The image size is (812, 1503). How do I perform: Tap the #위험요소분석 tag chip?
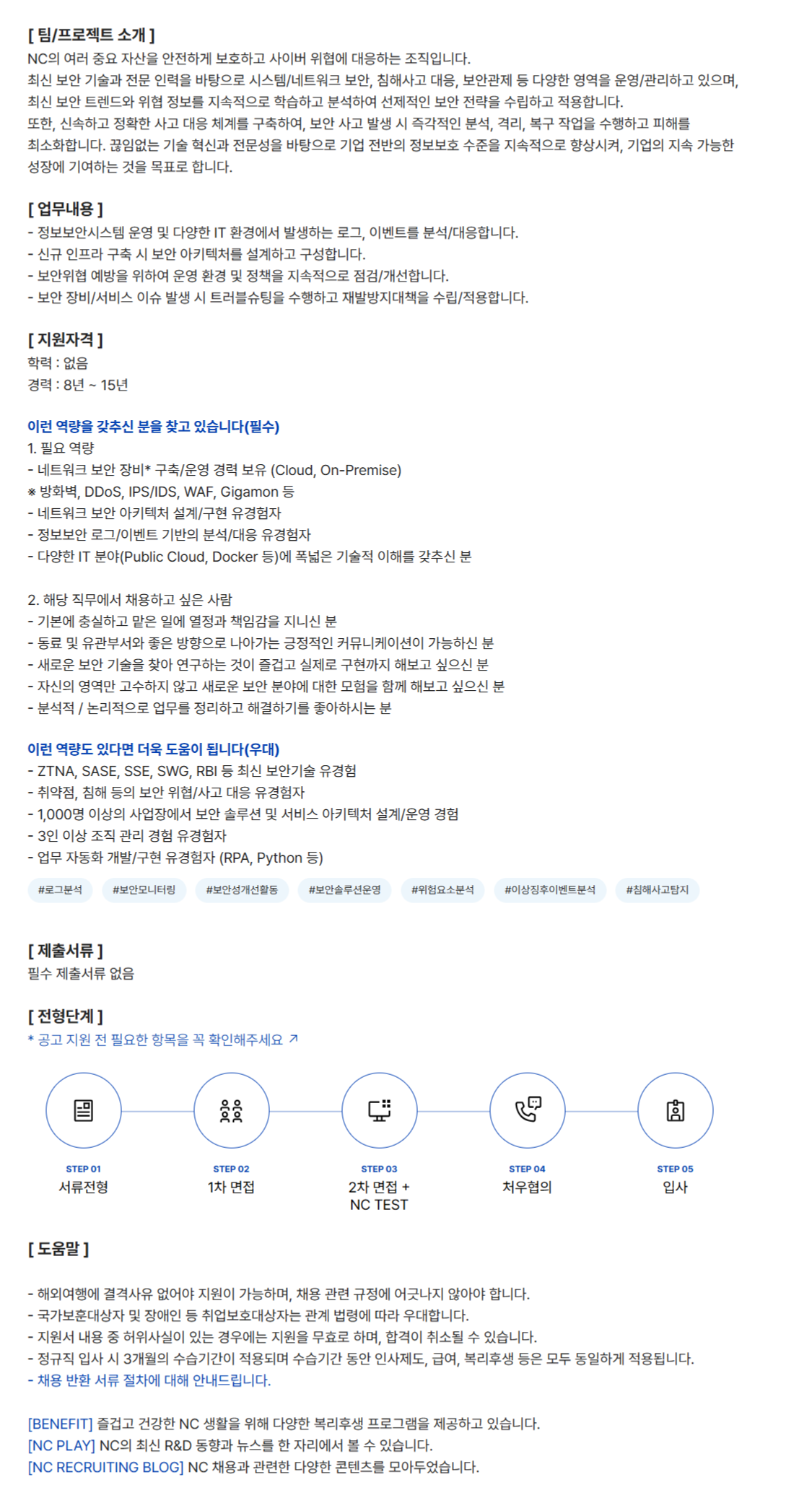[x=442, y=890]
